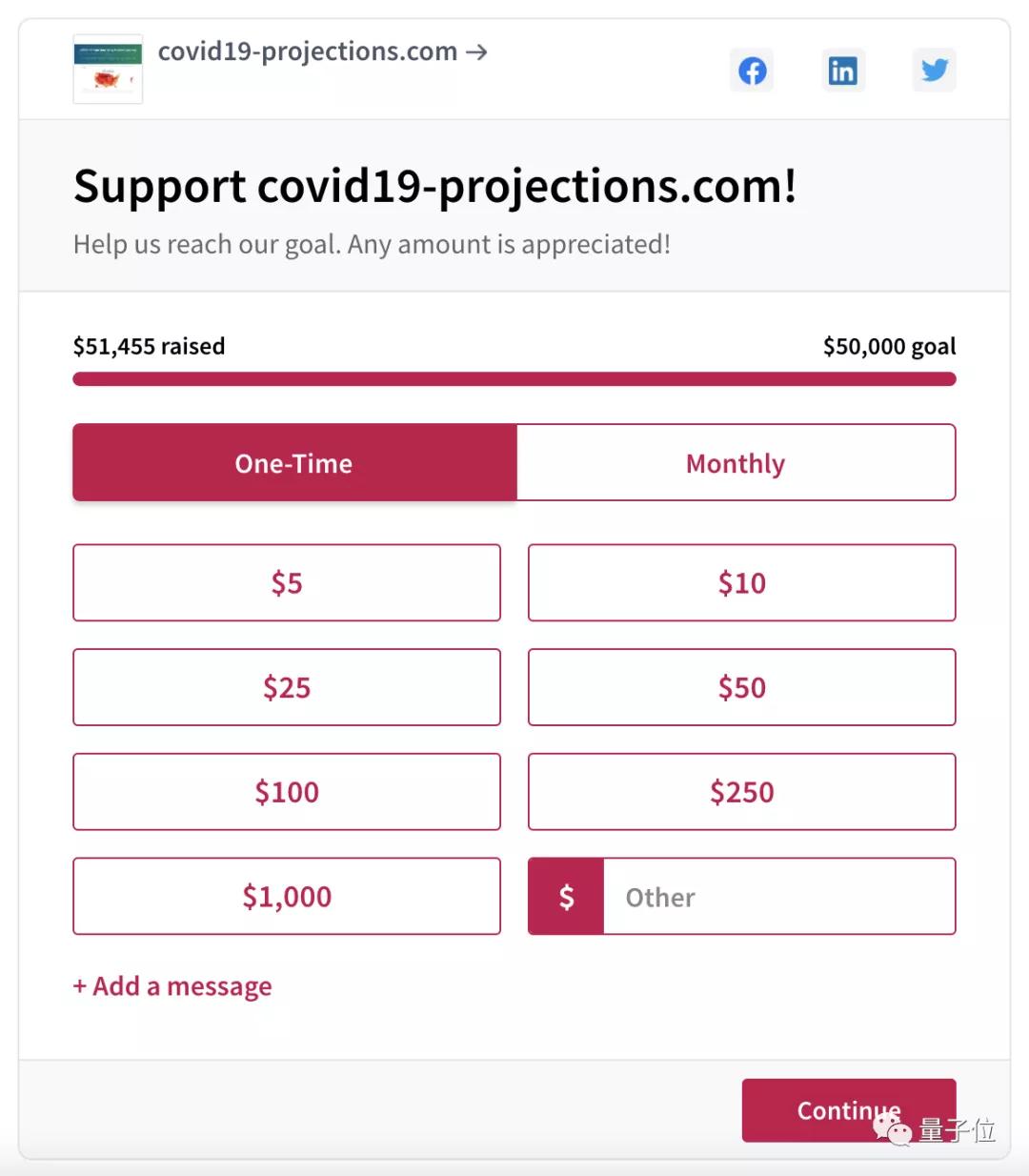
Task: Switch to Monthly donation
Action: (x=736, y=463)
